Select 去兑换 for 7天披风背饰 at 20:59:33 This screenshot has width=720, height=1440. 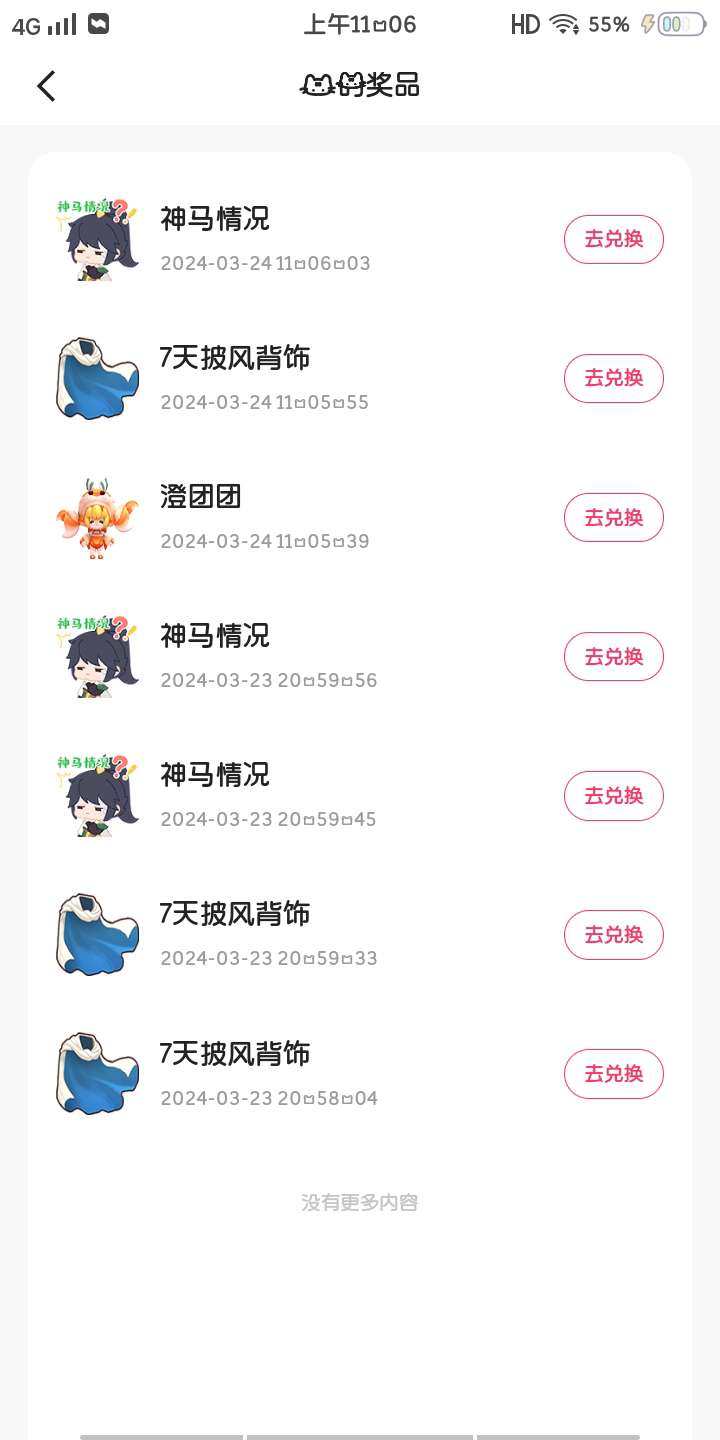[x=613, y=934]
